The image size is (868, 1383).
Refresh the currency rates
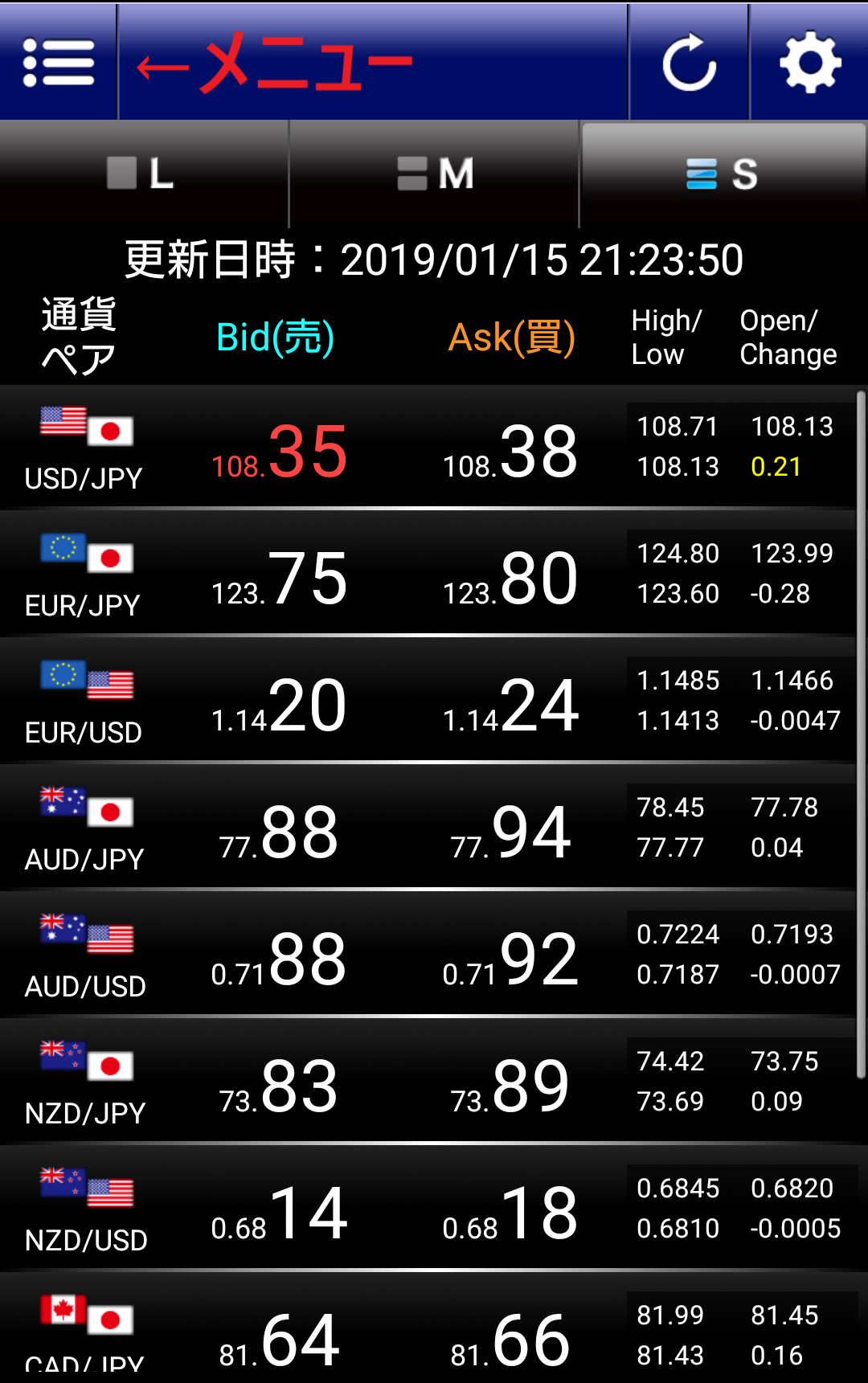[689, 62]
